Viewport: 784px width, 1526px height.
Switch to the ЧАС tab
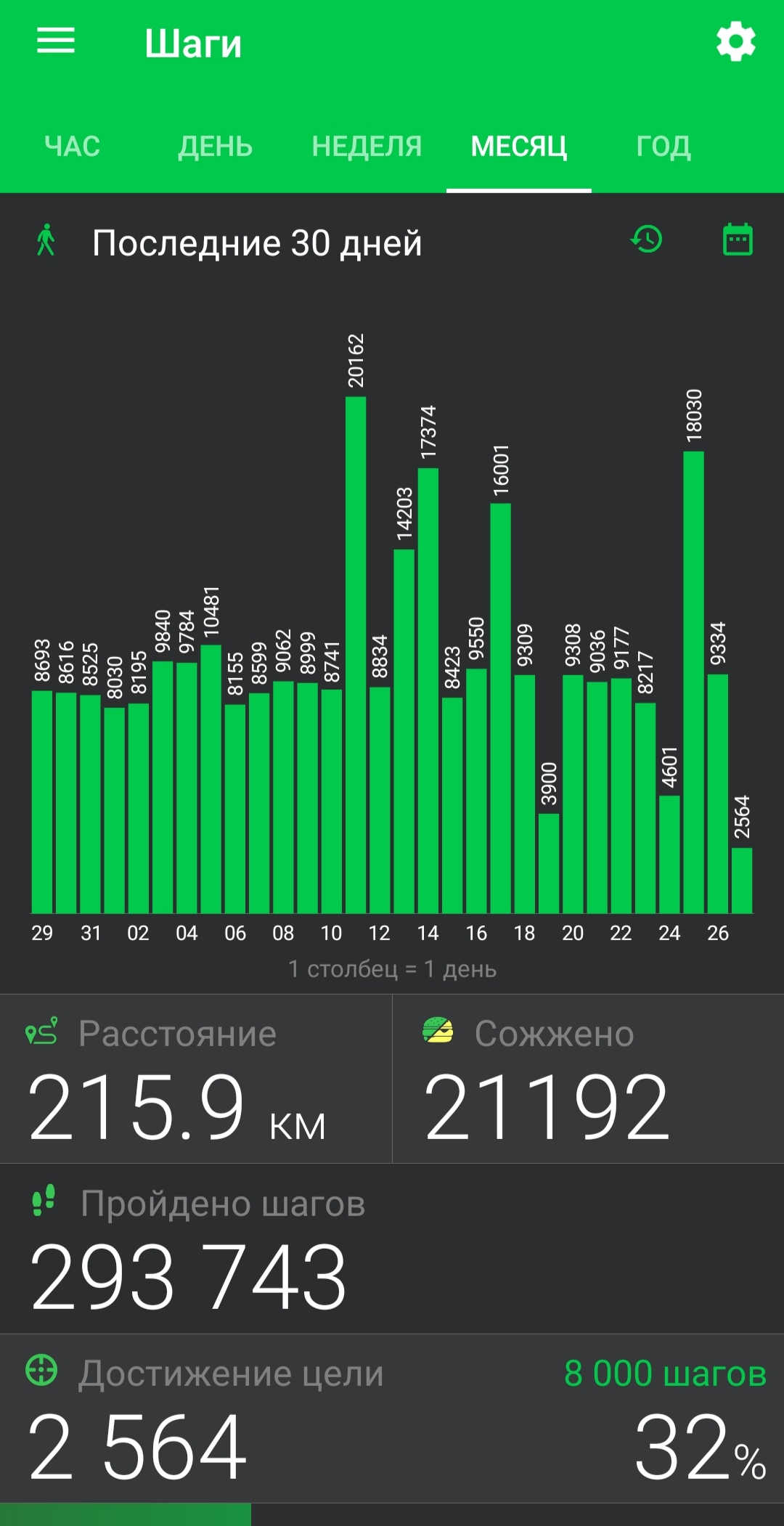point(72,147)
